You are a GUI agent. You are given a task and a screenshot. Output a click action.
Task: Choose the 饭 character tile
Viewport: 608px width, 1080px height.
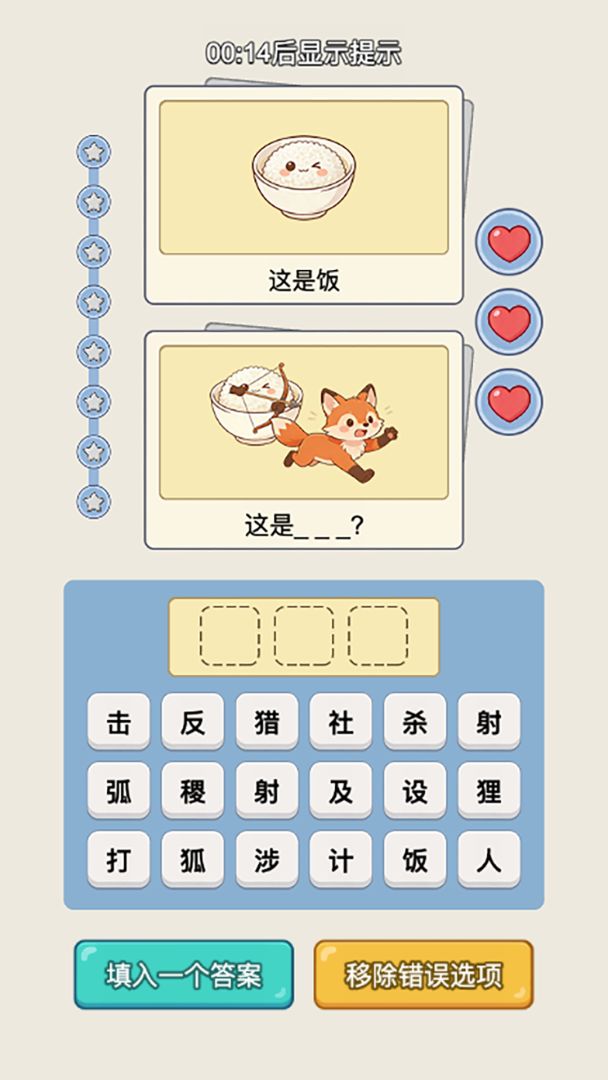tap(415, 860)
